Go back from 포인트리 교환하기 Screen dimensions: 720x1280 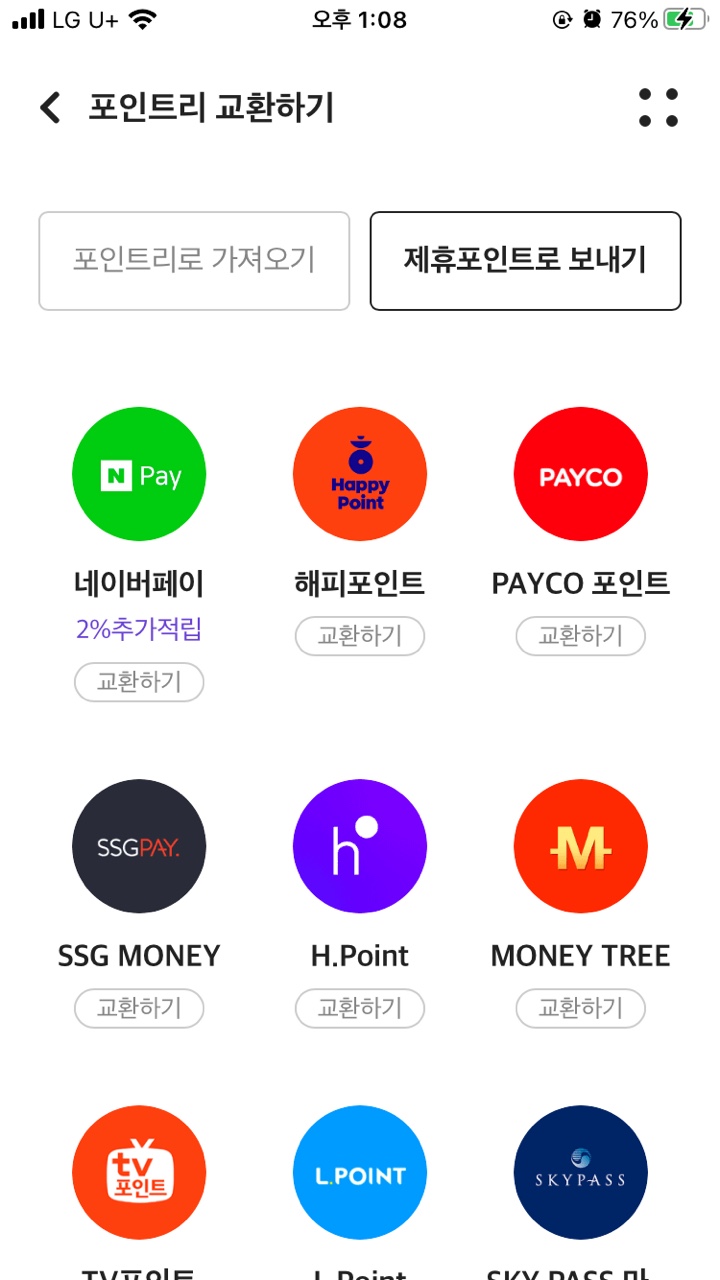(50, 108)
